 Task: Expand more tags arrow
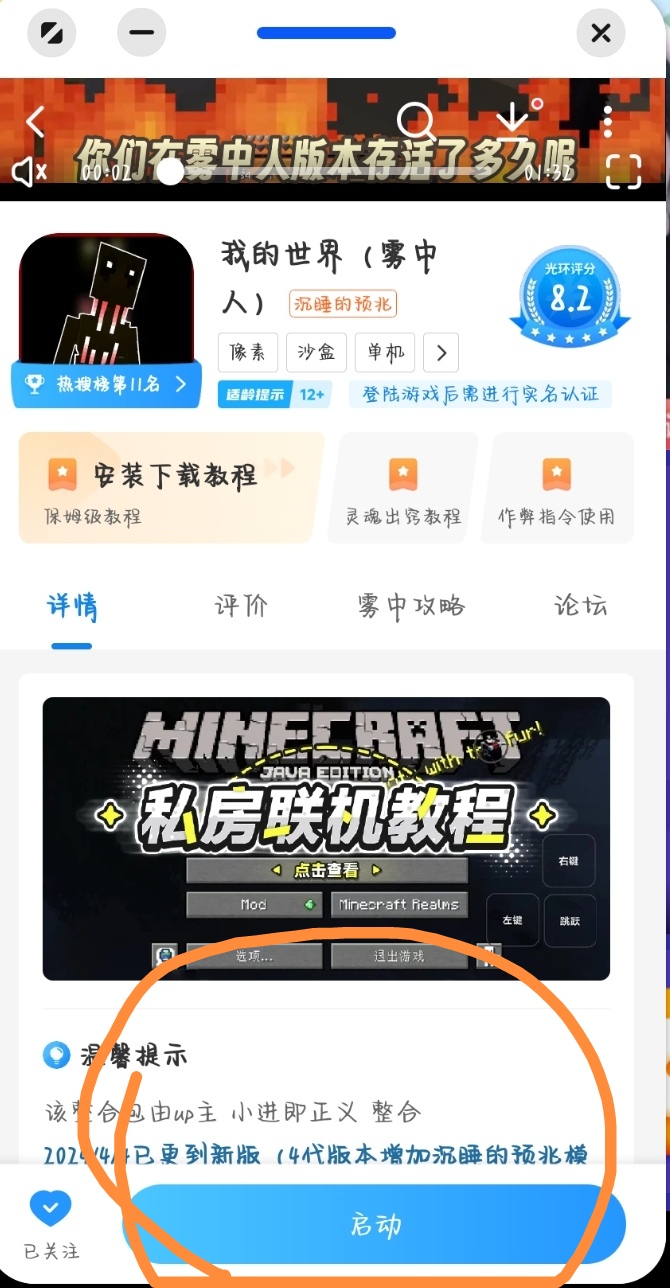click(x=441, y=352)
